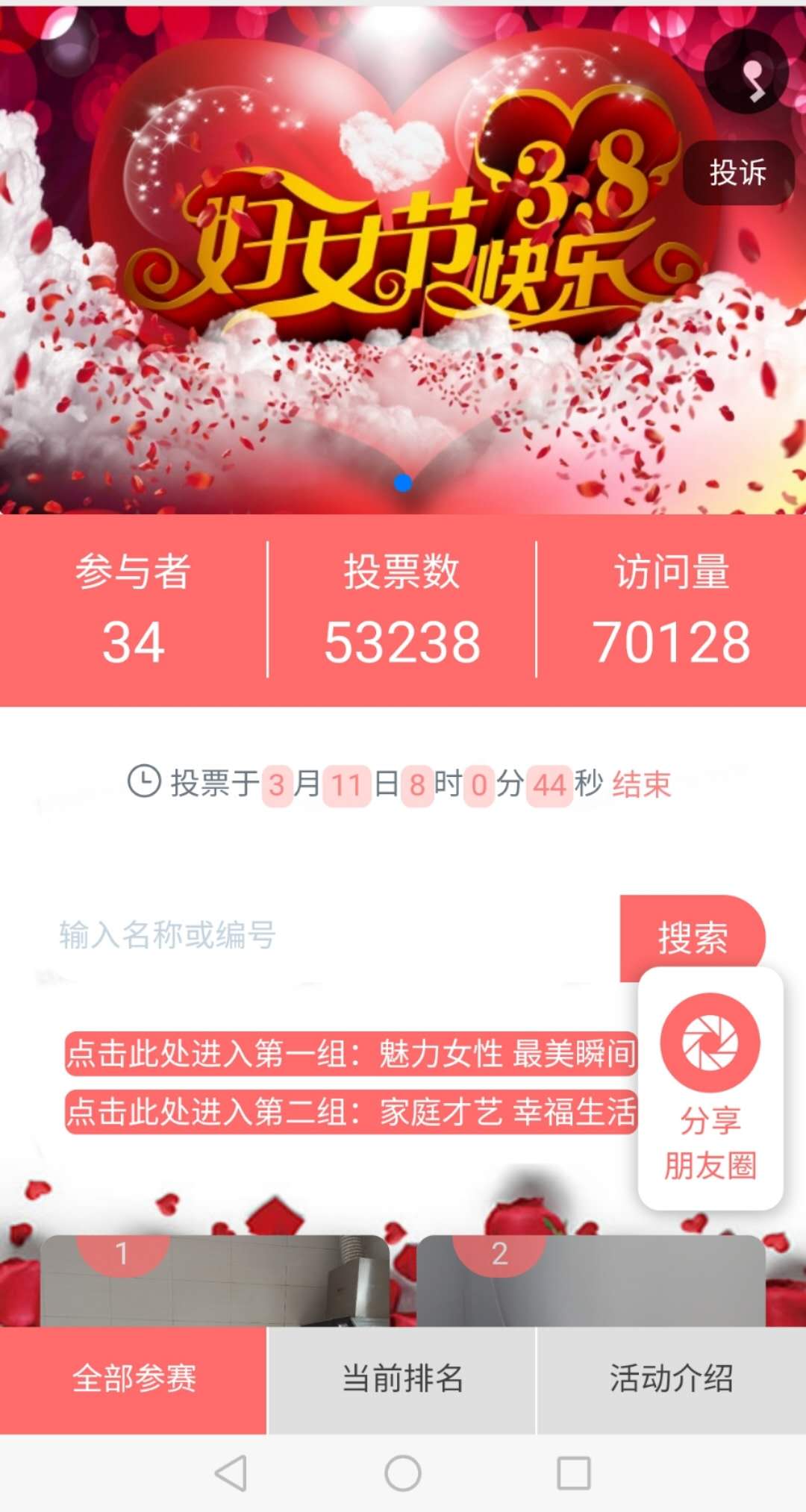806x1512 pixels.
Task: Open contestant card number 2
Action: point(591,1281)
